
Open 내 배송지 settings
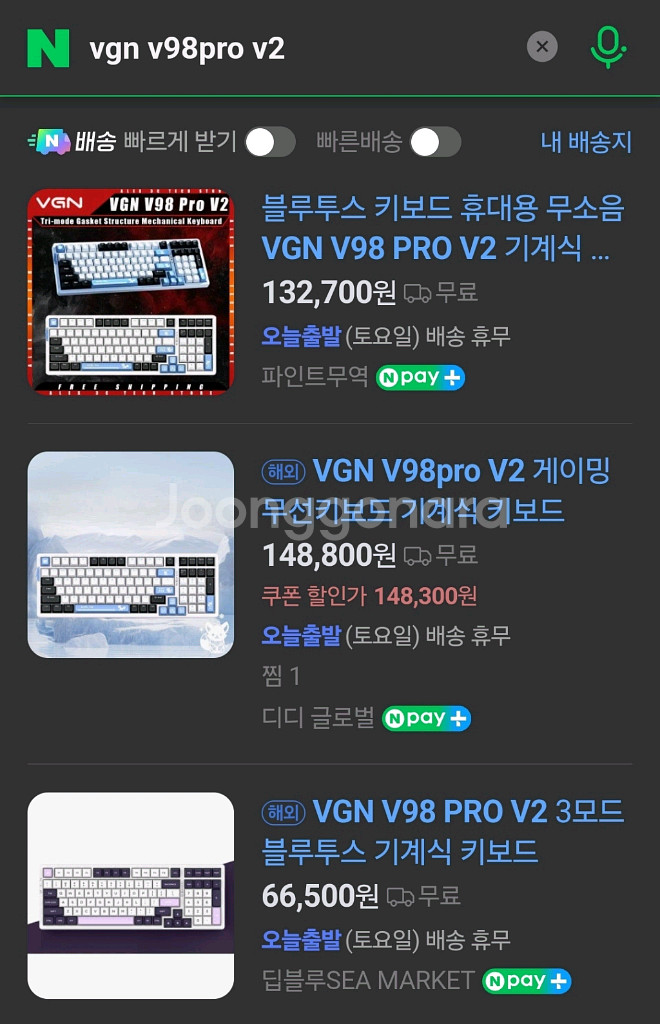586,142
